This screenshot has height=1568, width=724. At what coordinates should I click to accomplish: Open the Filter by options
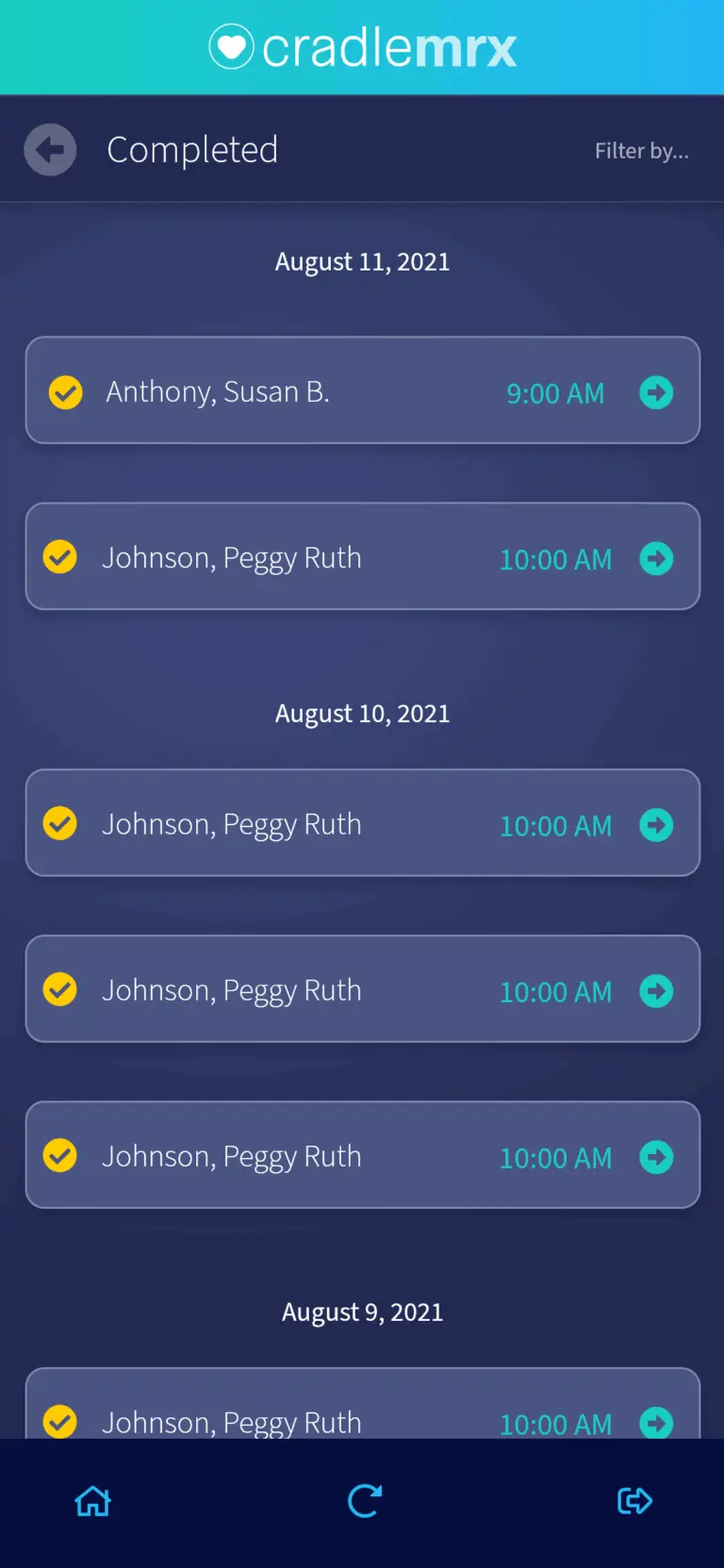tap(641, 151)
